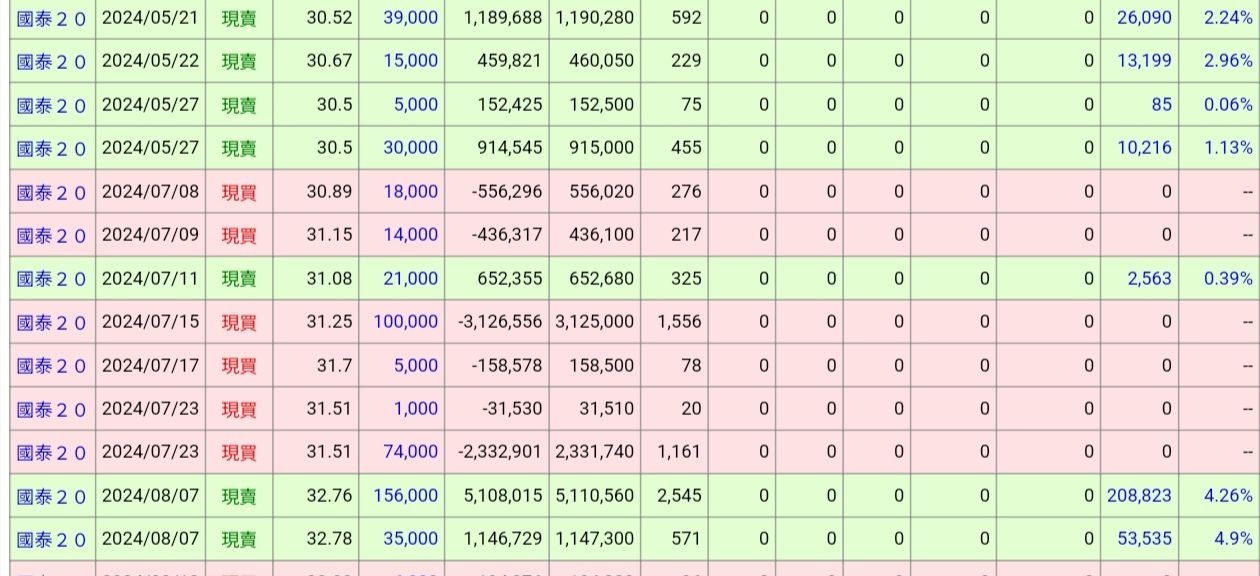Open the 2,563 profit link
The width and height of the screenshot is (1260, 576).
(1149, 278)
